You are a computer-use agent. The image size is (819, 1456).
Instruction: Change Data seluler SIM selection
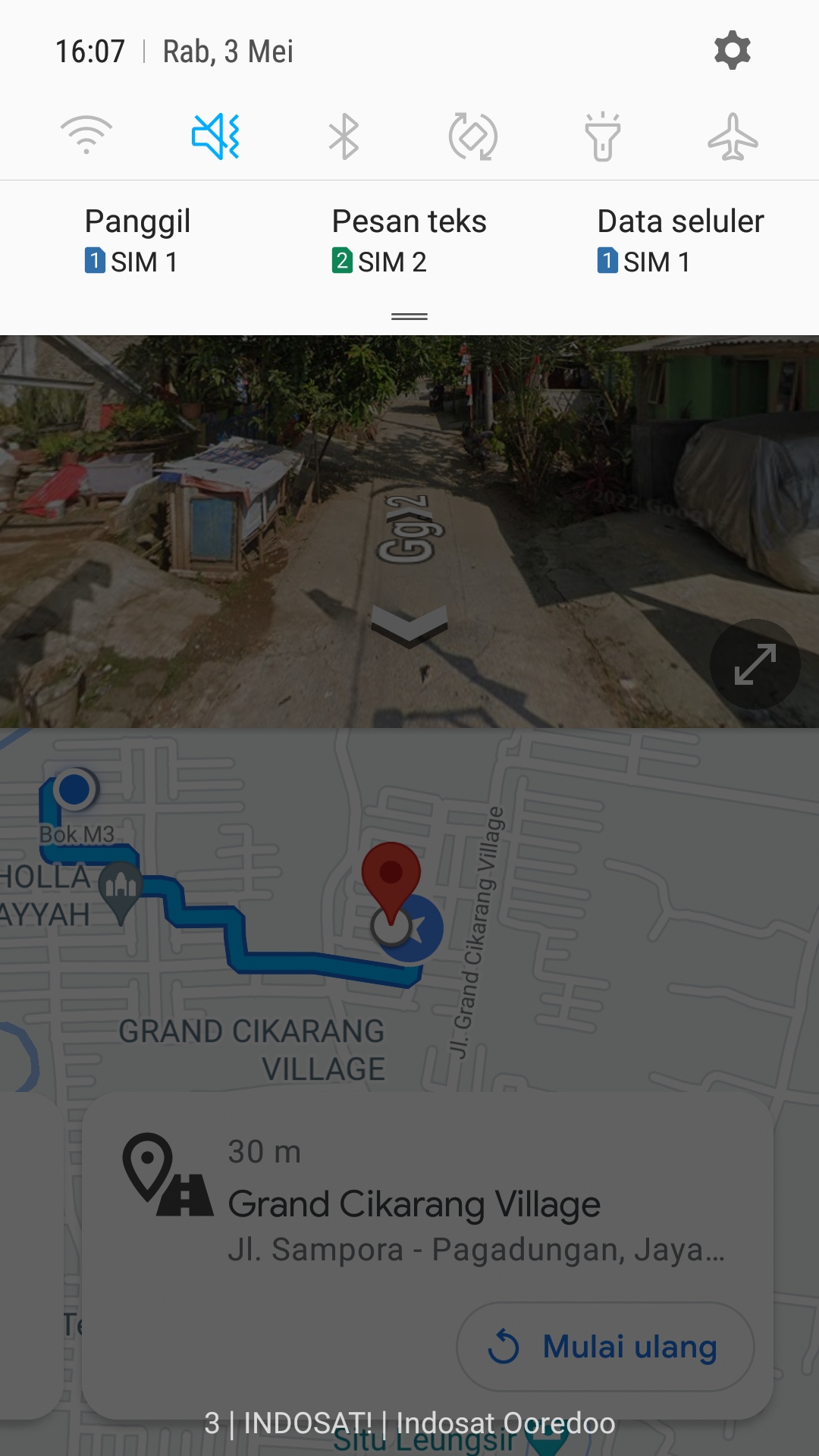click(x=679, y=241)
